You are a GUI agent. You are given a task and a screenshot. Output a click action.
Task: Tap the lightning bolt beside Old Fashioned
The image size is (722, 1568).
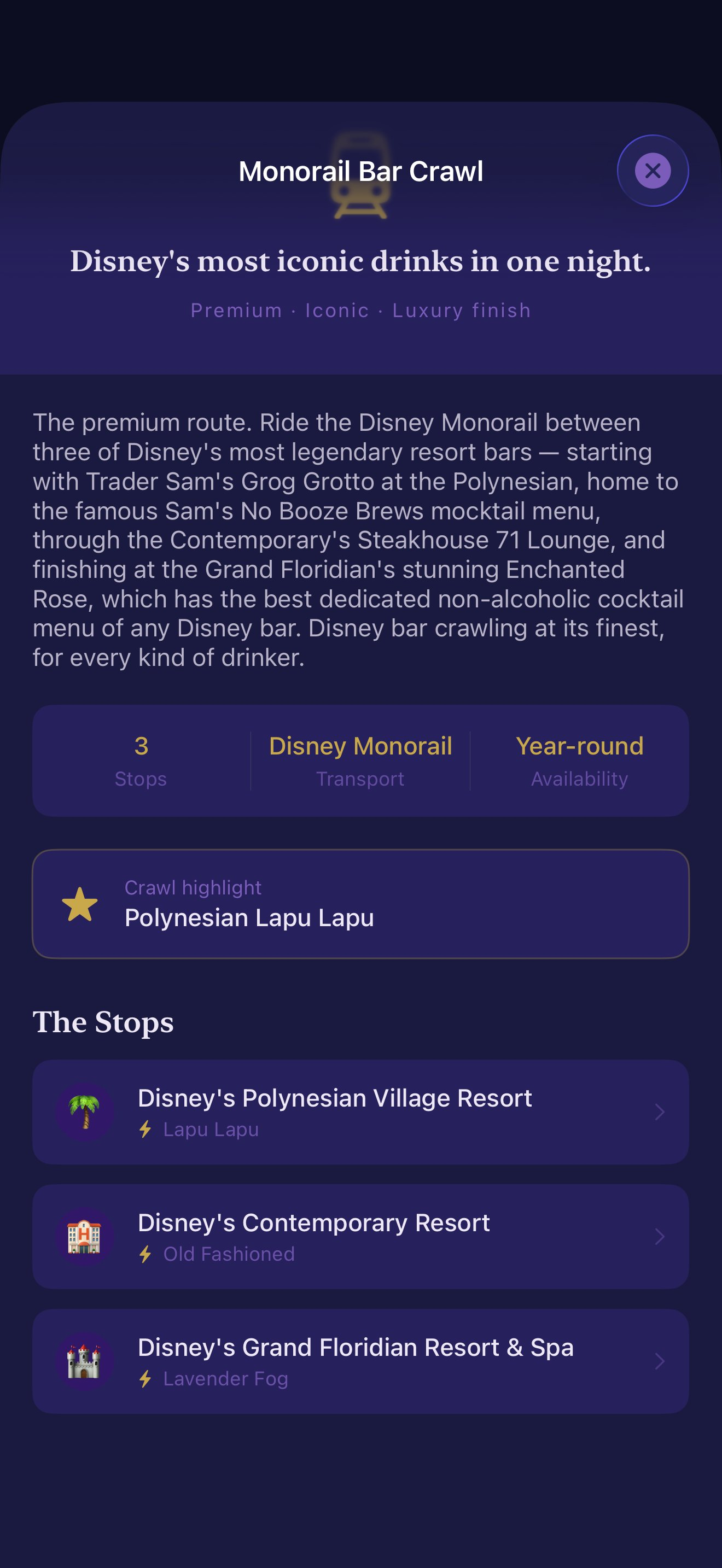click(146, 1254)
